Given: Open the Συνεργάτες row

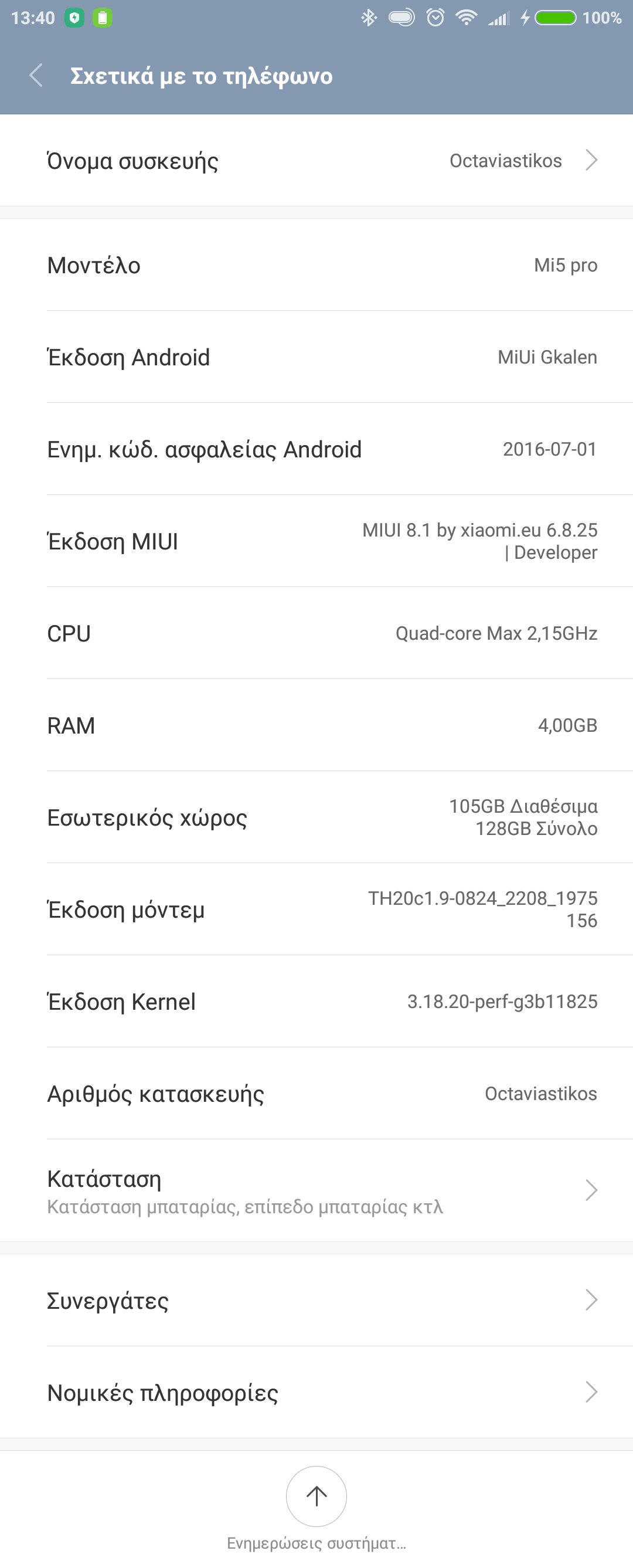Looking at the screenshot, I should tap(316, 1300).
